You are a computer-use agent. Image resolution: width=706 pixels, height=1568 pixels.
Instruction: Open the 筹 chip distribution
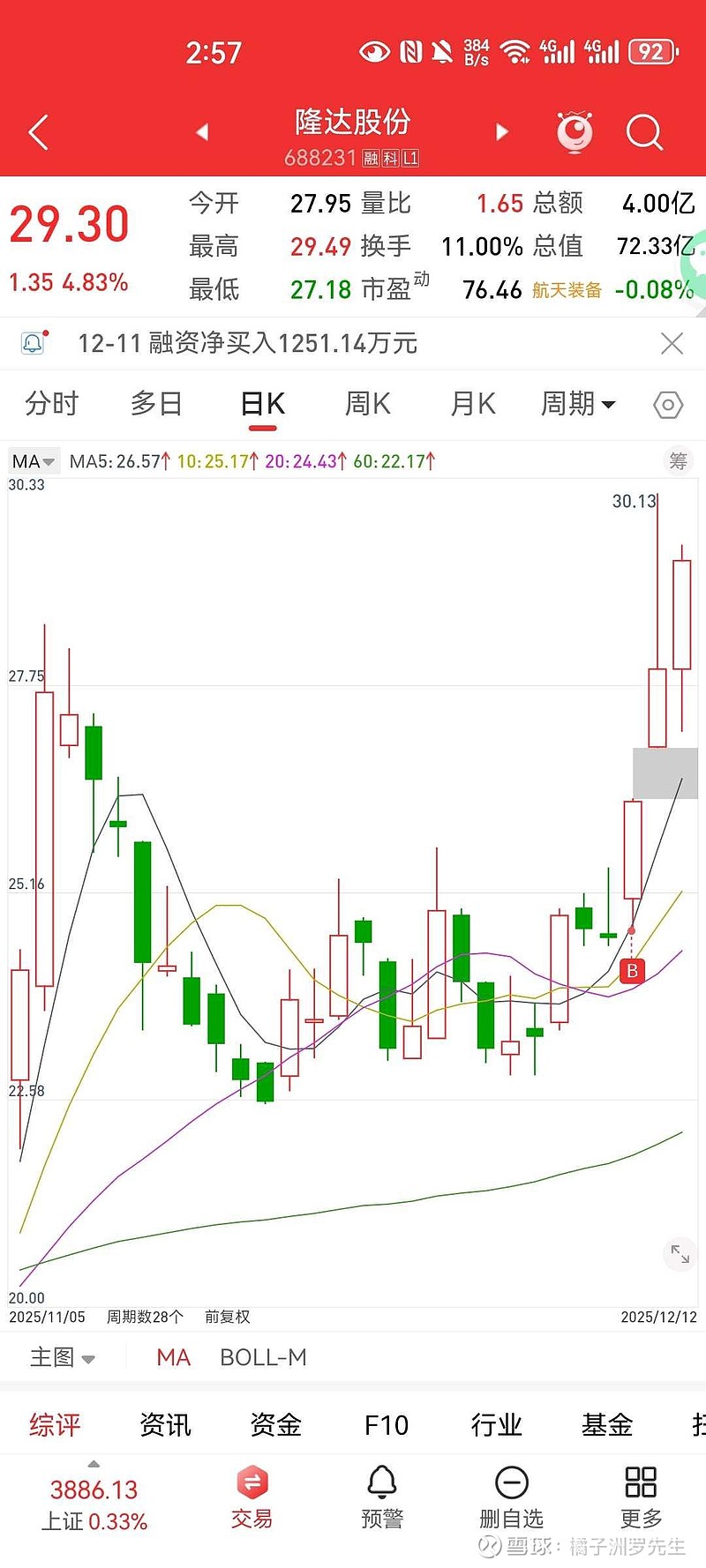pyautogui.click(x=678, y=460)
